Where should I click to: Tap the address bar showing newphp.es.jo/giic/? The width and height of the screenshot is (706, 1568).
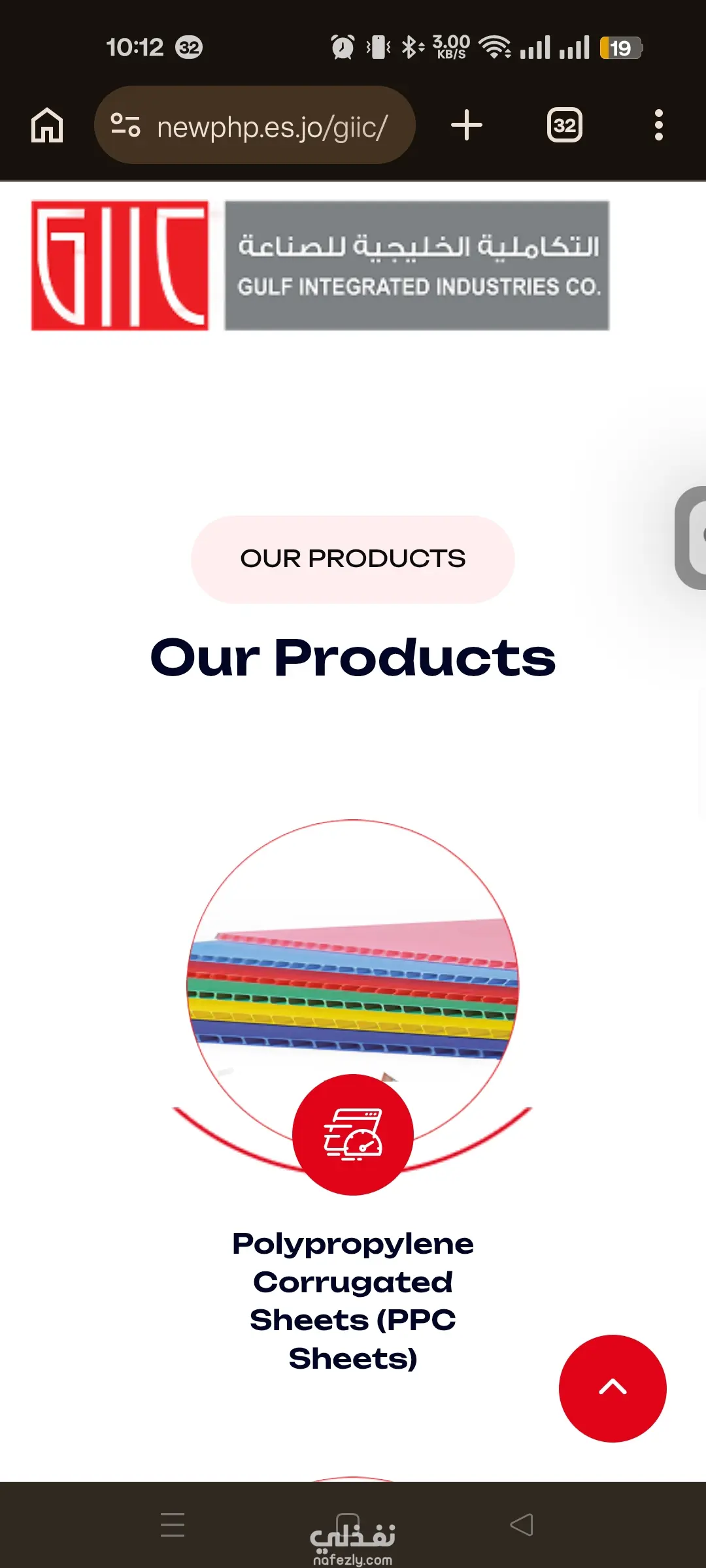[x=255, y=125]
